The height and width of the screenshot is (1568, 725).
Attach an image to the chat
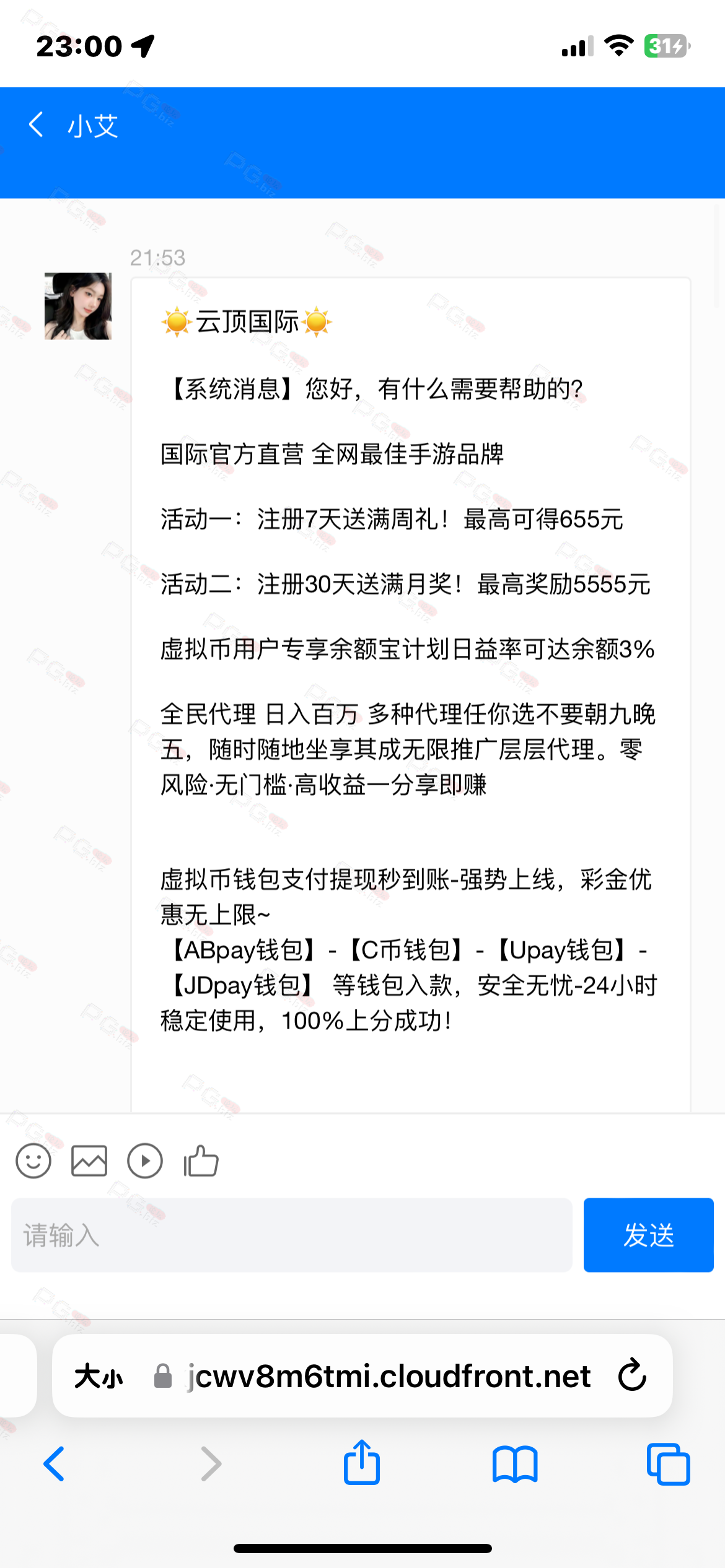coord(89,1161)
